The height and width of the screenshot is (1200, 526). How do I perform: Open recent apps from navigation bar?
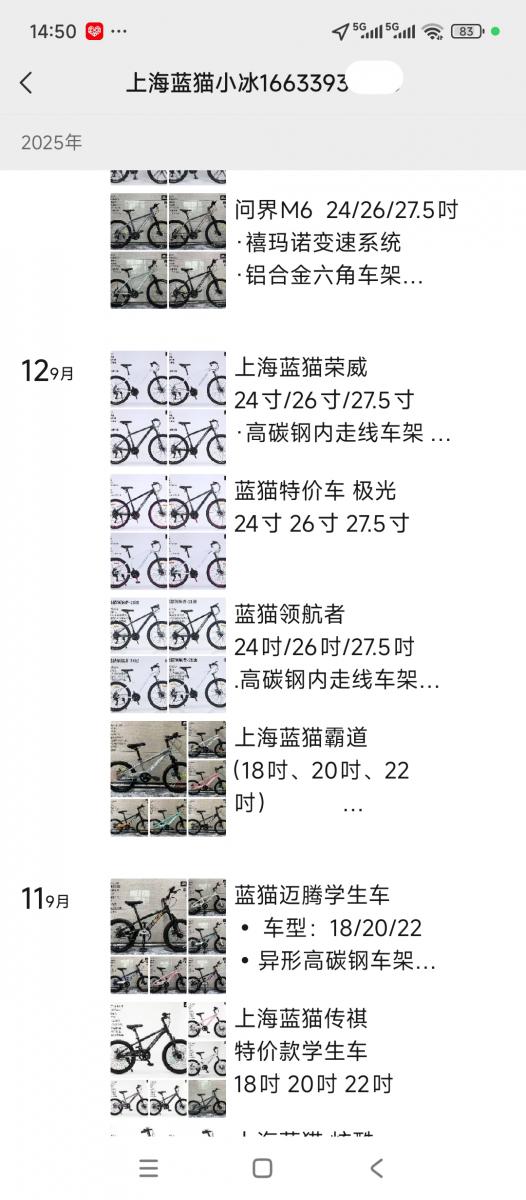pyautogui.click(x=149, y=1168)
